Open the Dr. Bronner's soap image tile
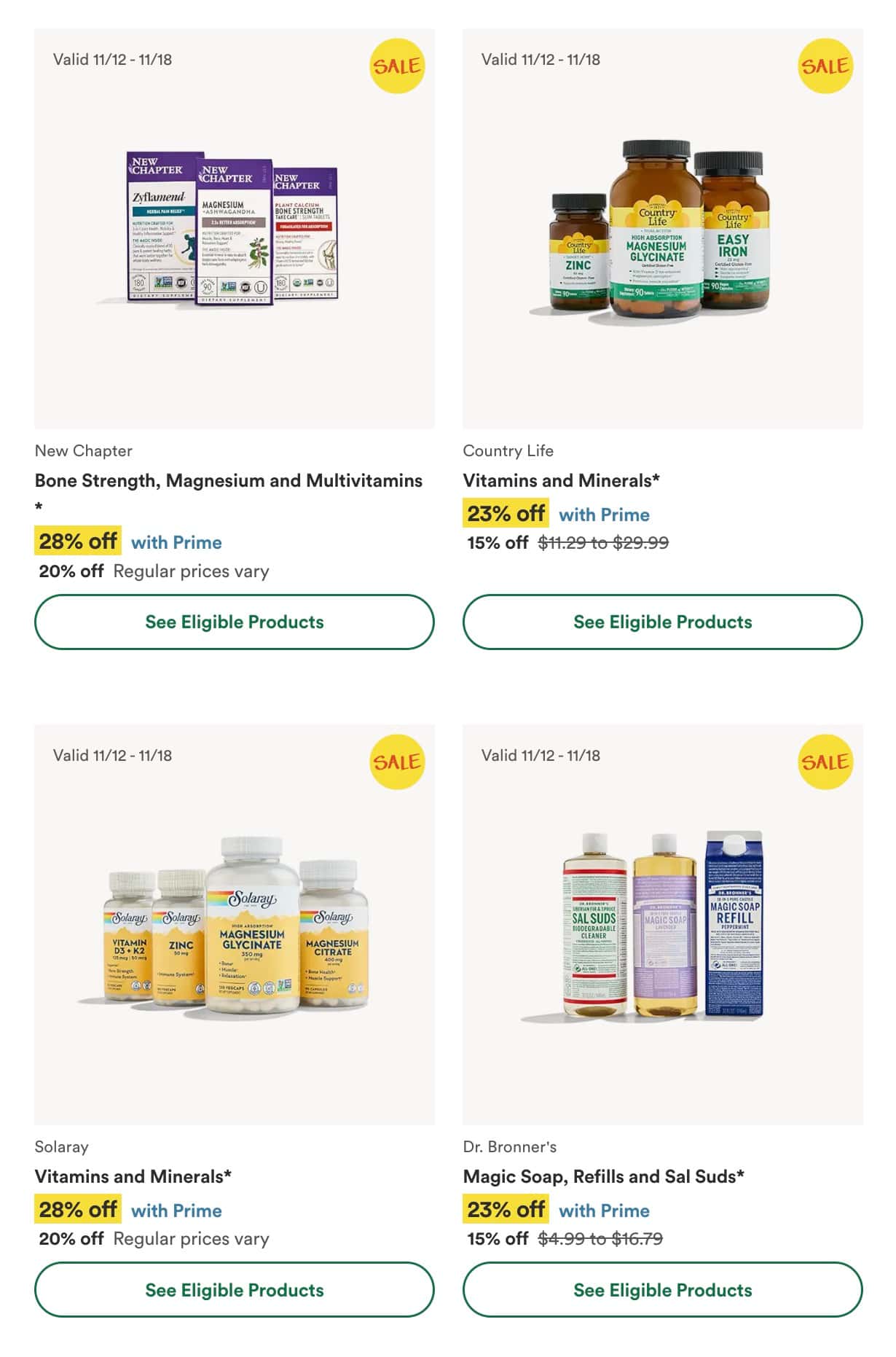This screenshot has width=896, height=1357. pyautogui.click(x=662, y=924)
